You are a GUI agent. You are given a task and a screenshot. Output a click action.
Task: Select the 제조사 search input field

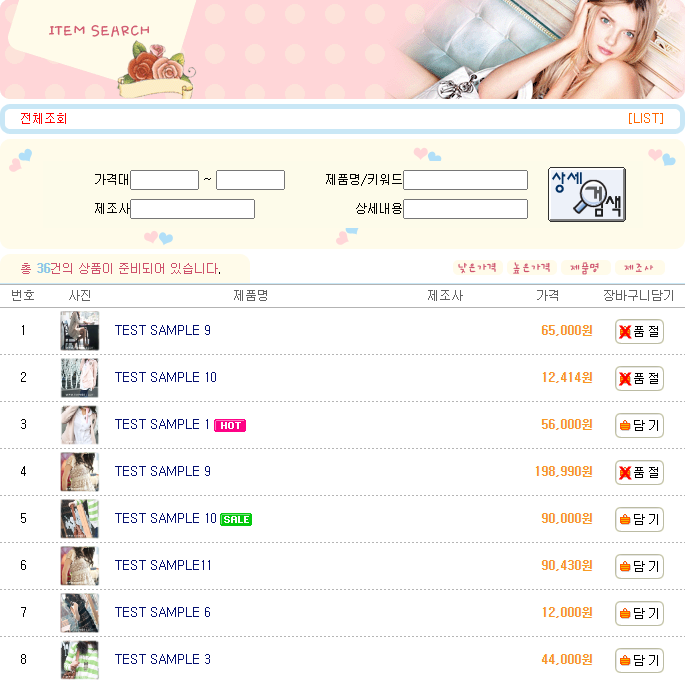(x=192, y=209)
